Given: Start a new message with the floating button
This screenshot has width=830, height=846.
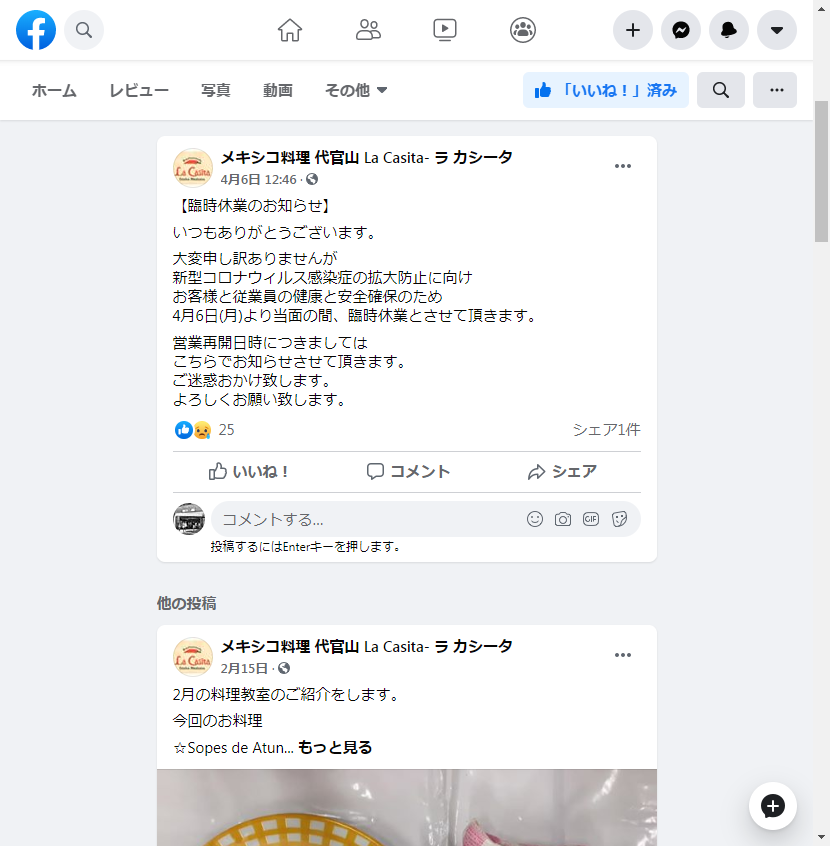Looking at the screenshot, I should (773, 806).
